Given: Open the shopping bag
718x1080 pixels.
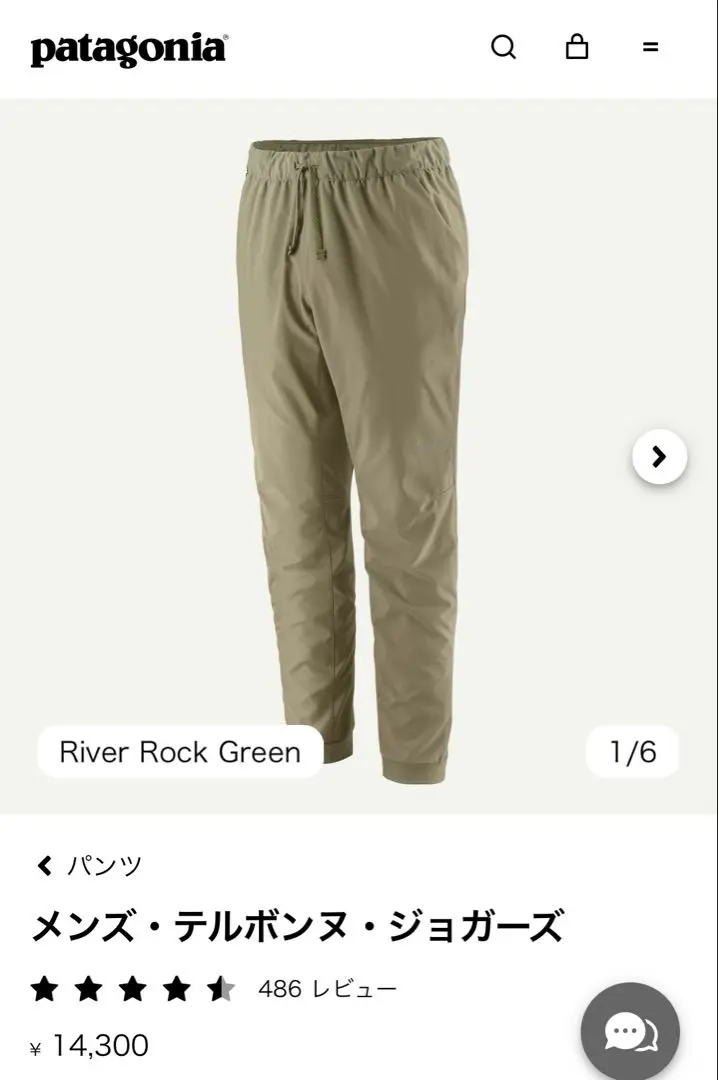Looking at the screenshot, I should click(577, 47).
